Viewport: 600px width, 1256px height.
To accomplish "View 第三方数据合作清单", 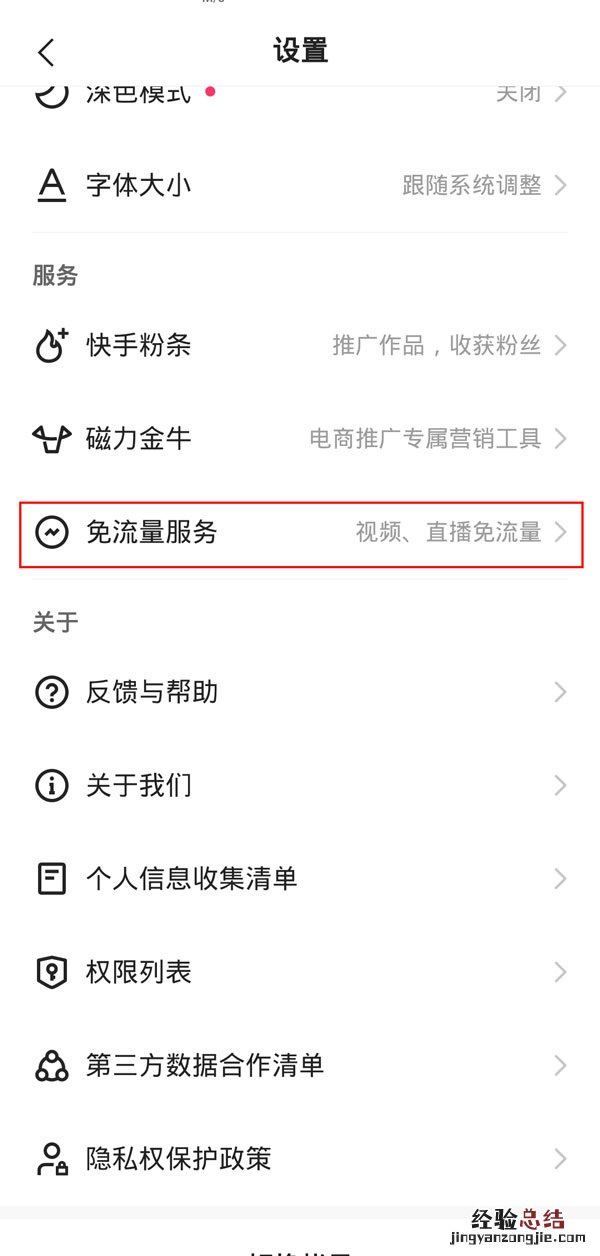I will pos(300,1065).
